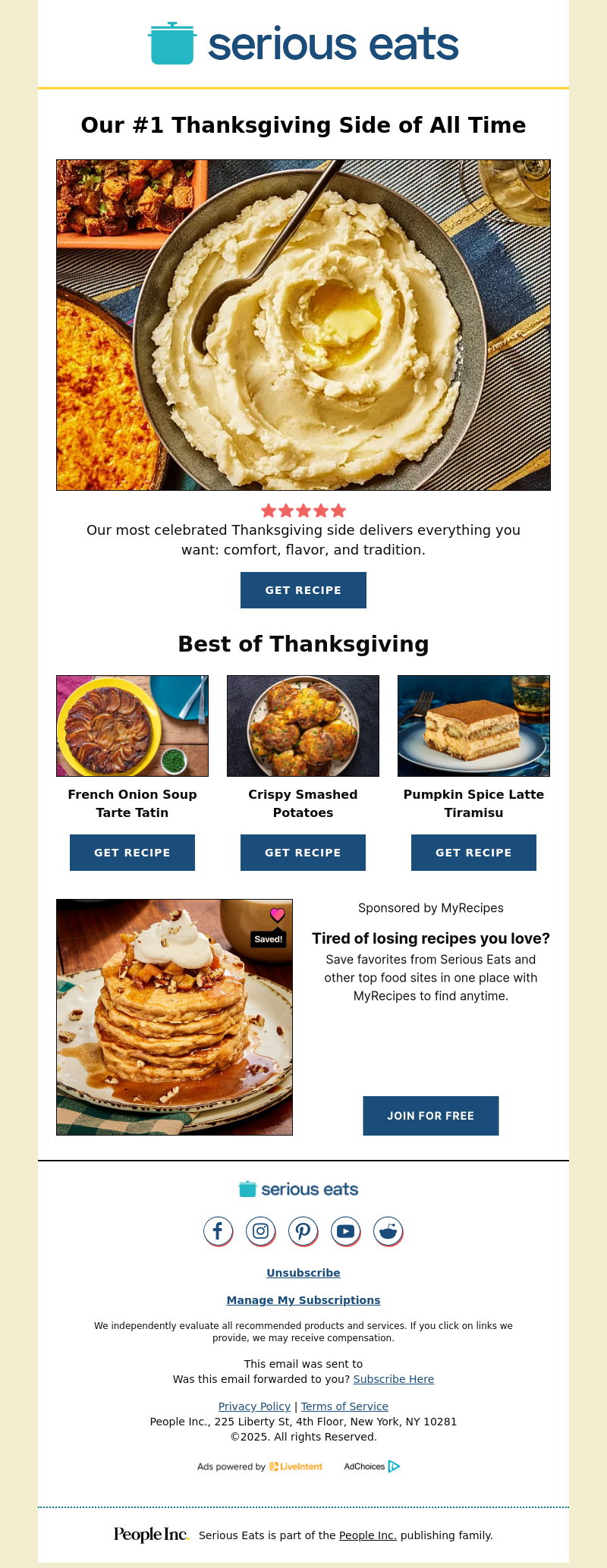Tap the Subscribe Here link
The height and width of the screenshot is (1568, 607).
pos(394,1379)
